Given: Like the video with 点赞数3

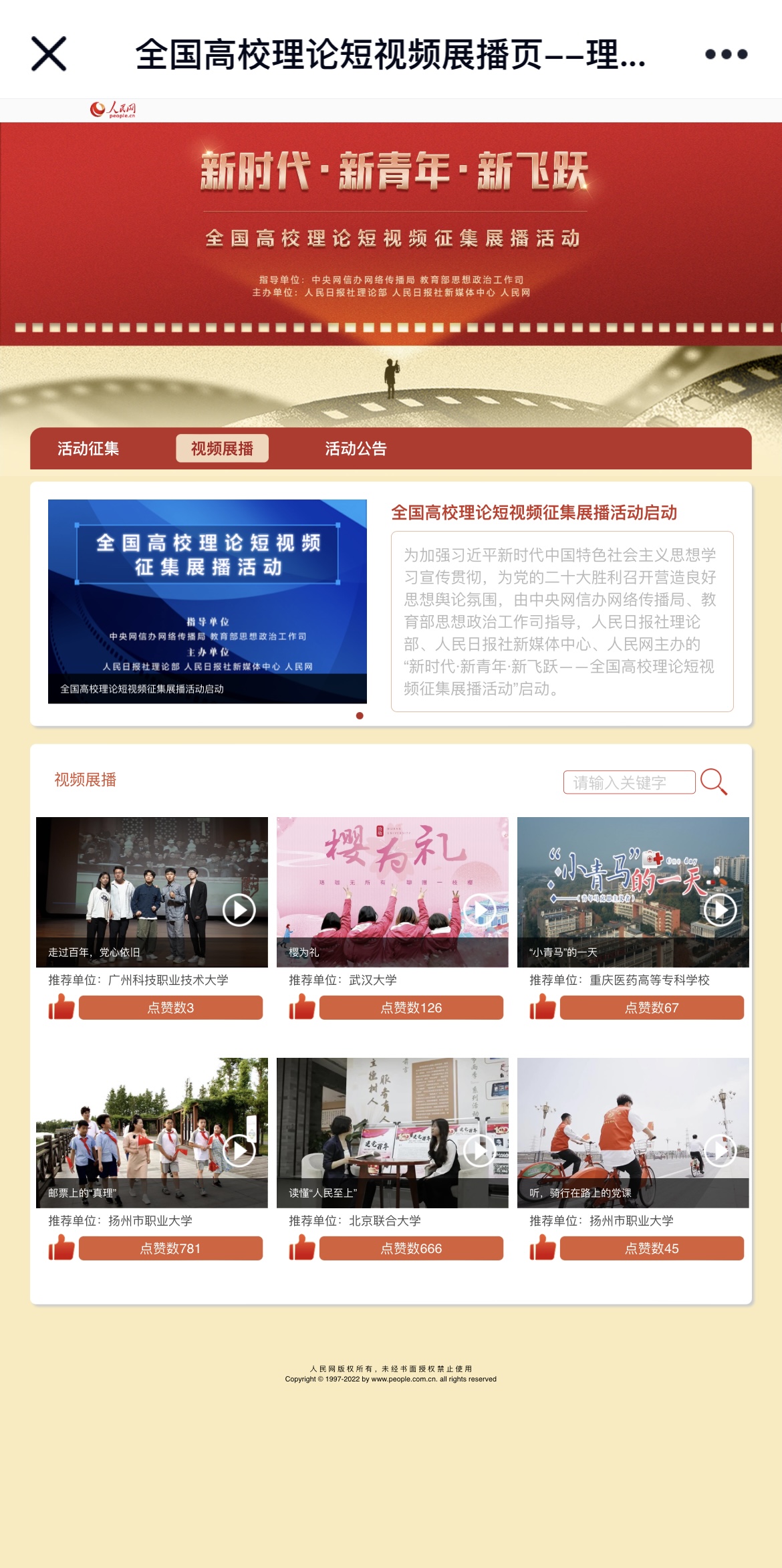Looking at the screenshot, I should pos(170,1008).
